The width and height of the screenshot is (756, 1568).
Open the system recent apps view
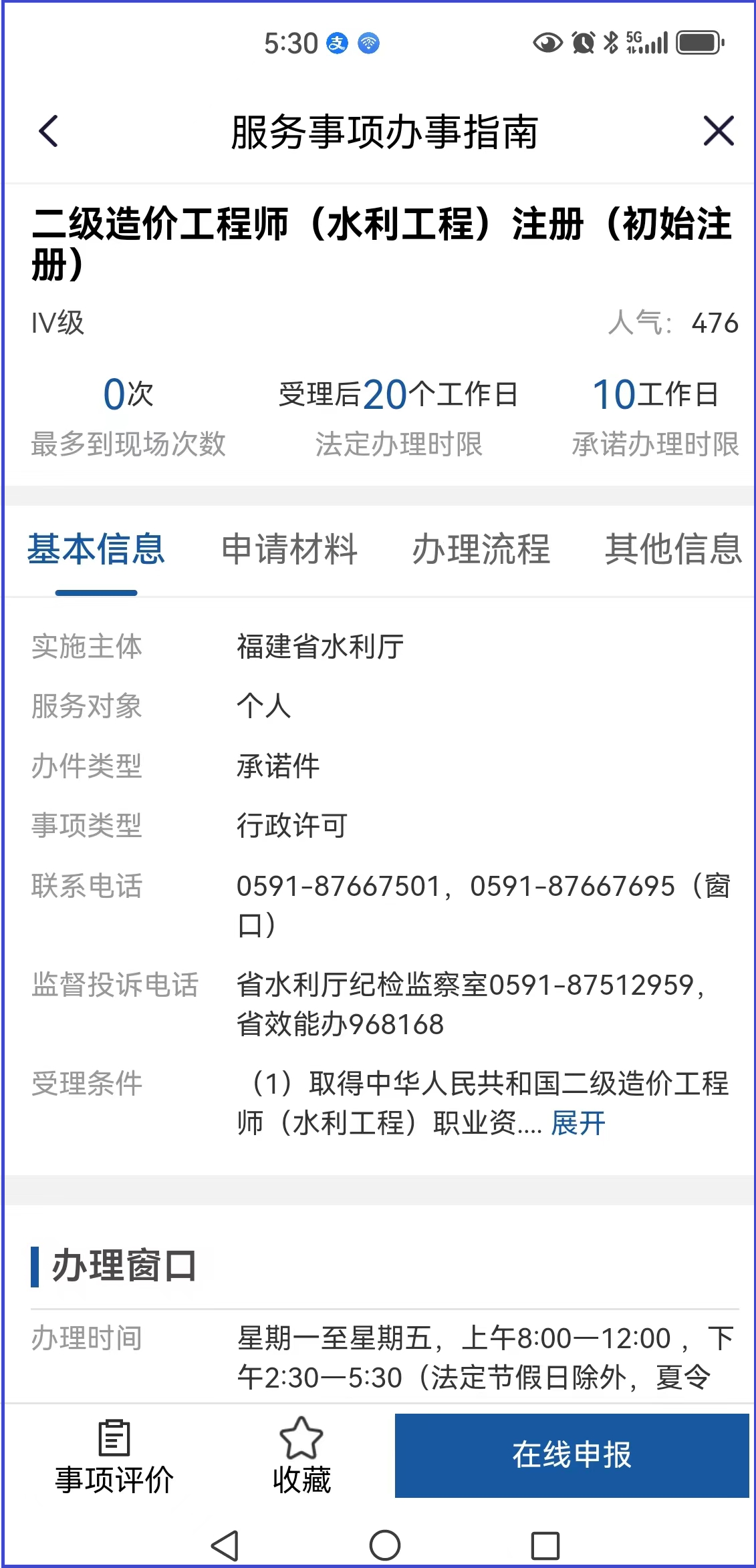[545, 1545]
